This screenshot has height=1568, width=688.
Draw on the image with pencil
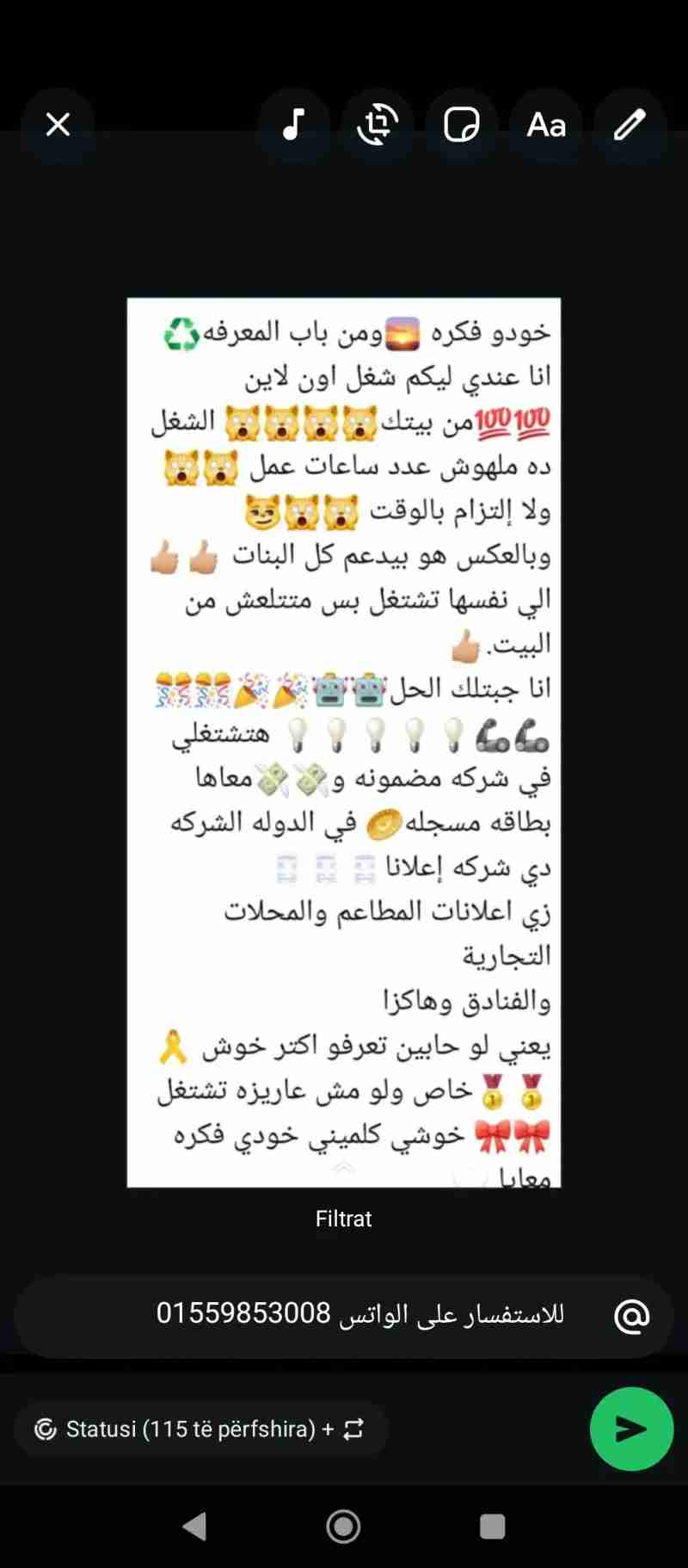(x=630, y=125)
